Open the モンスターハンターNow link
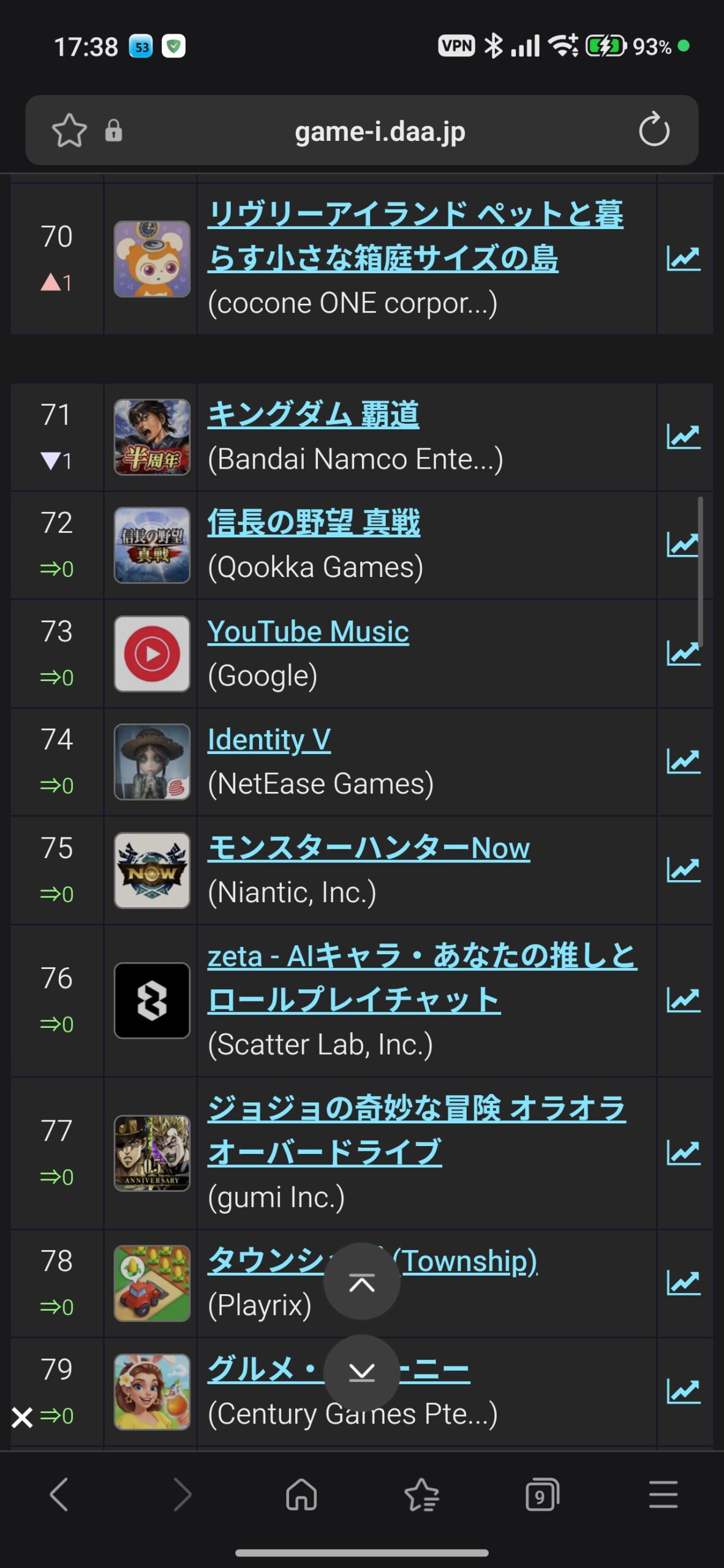Viewport: 724px width, 1568px height. tap(368, 848)
